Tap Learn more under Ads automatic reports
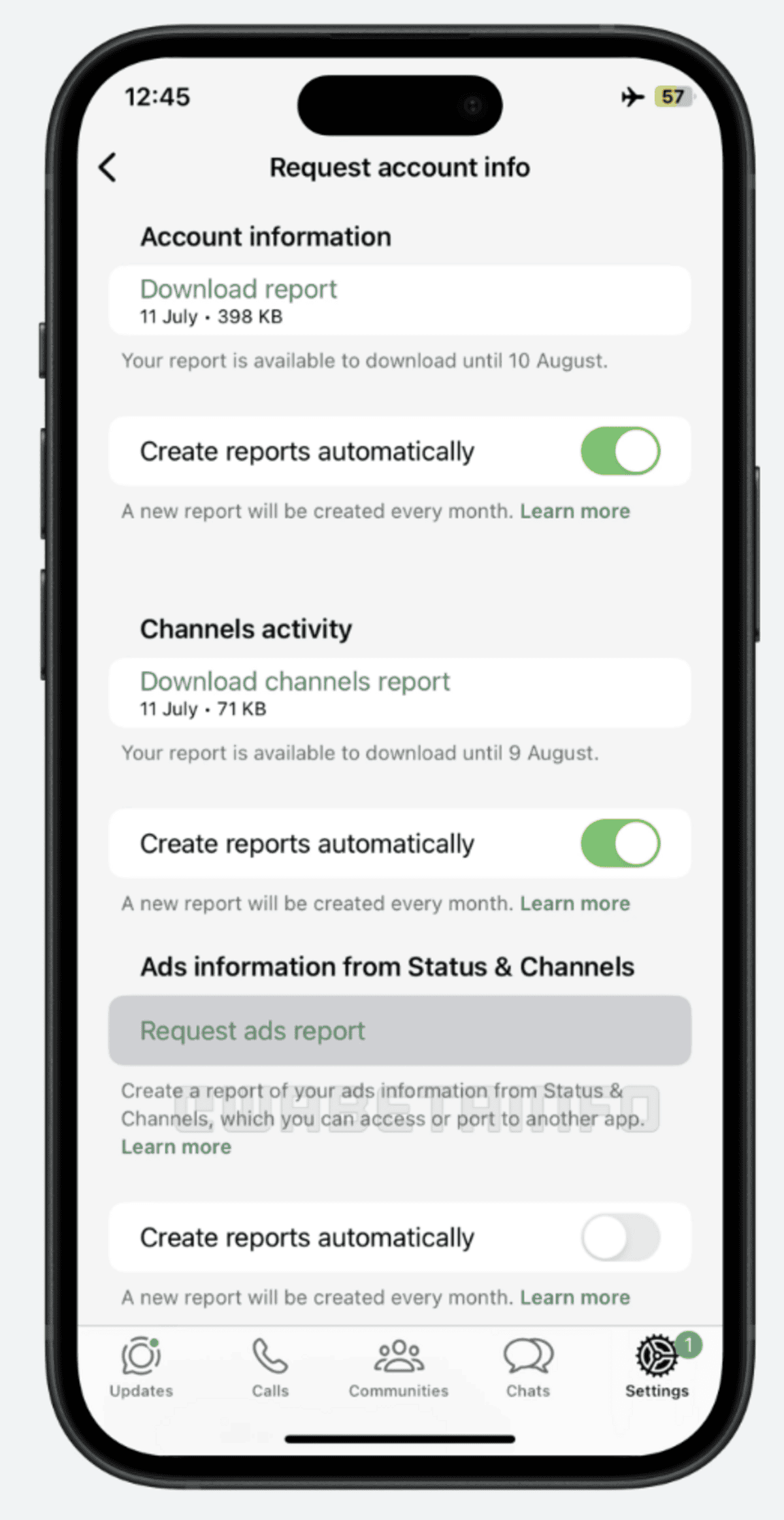The image size is (784, 1520). 575,1297
